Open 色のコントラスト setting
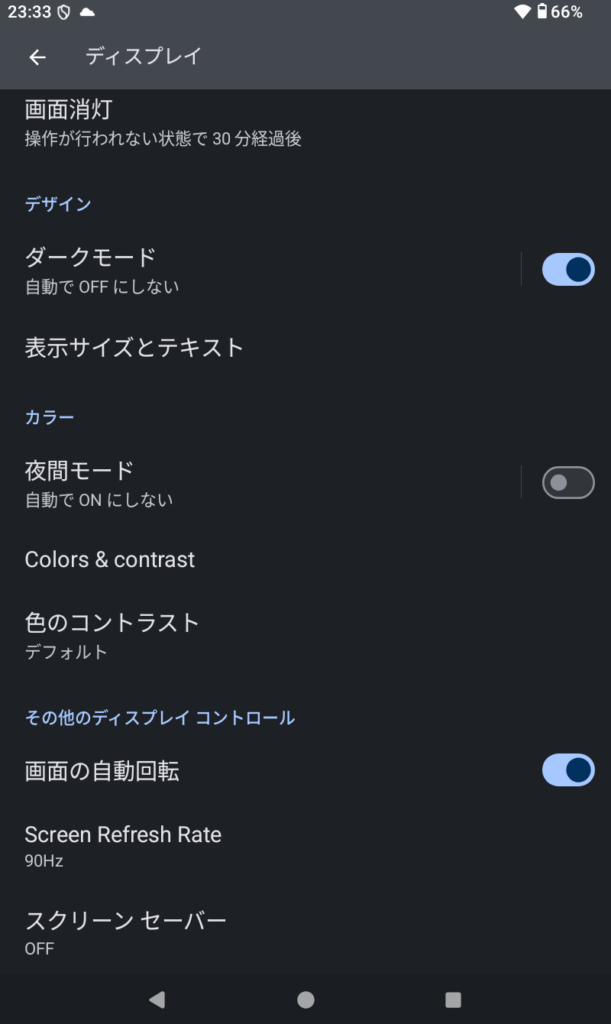 (112, 635)
